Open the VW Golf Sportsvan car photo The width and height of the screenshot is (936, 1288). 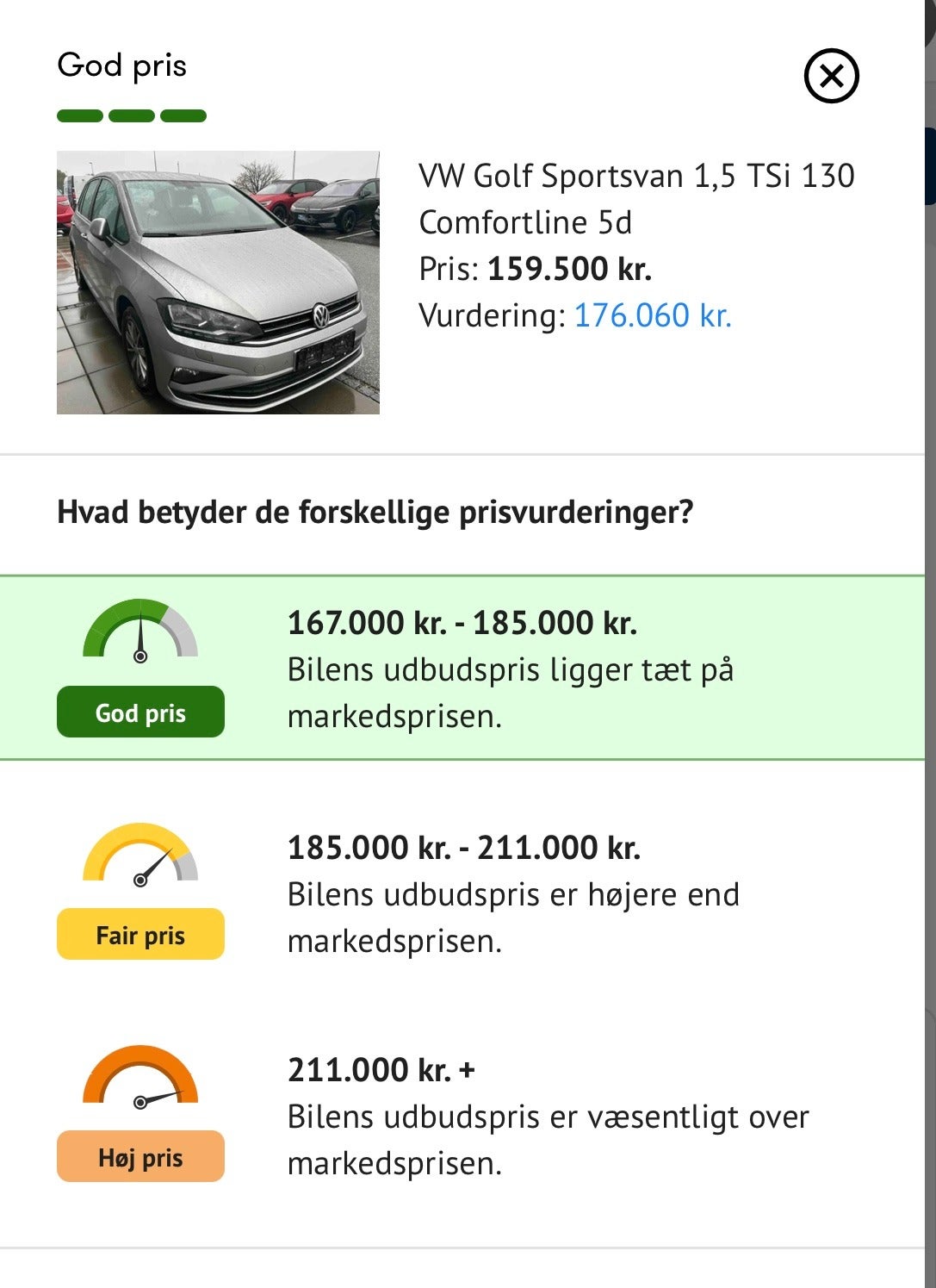point(218,283)
